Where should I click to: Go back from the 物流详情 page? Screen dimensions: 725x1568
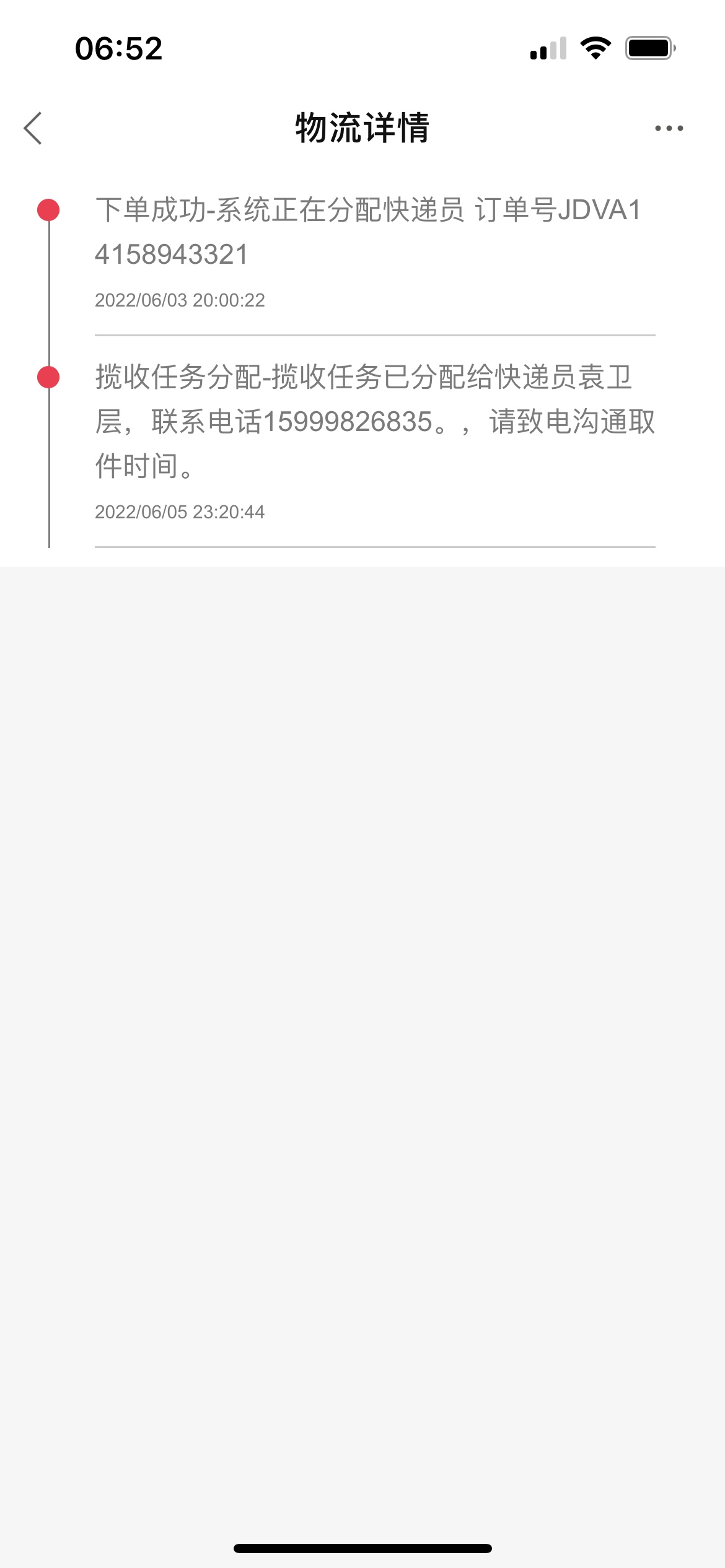click(x=33, y=128)
